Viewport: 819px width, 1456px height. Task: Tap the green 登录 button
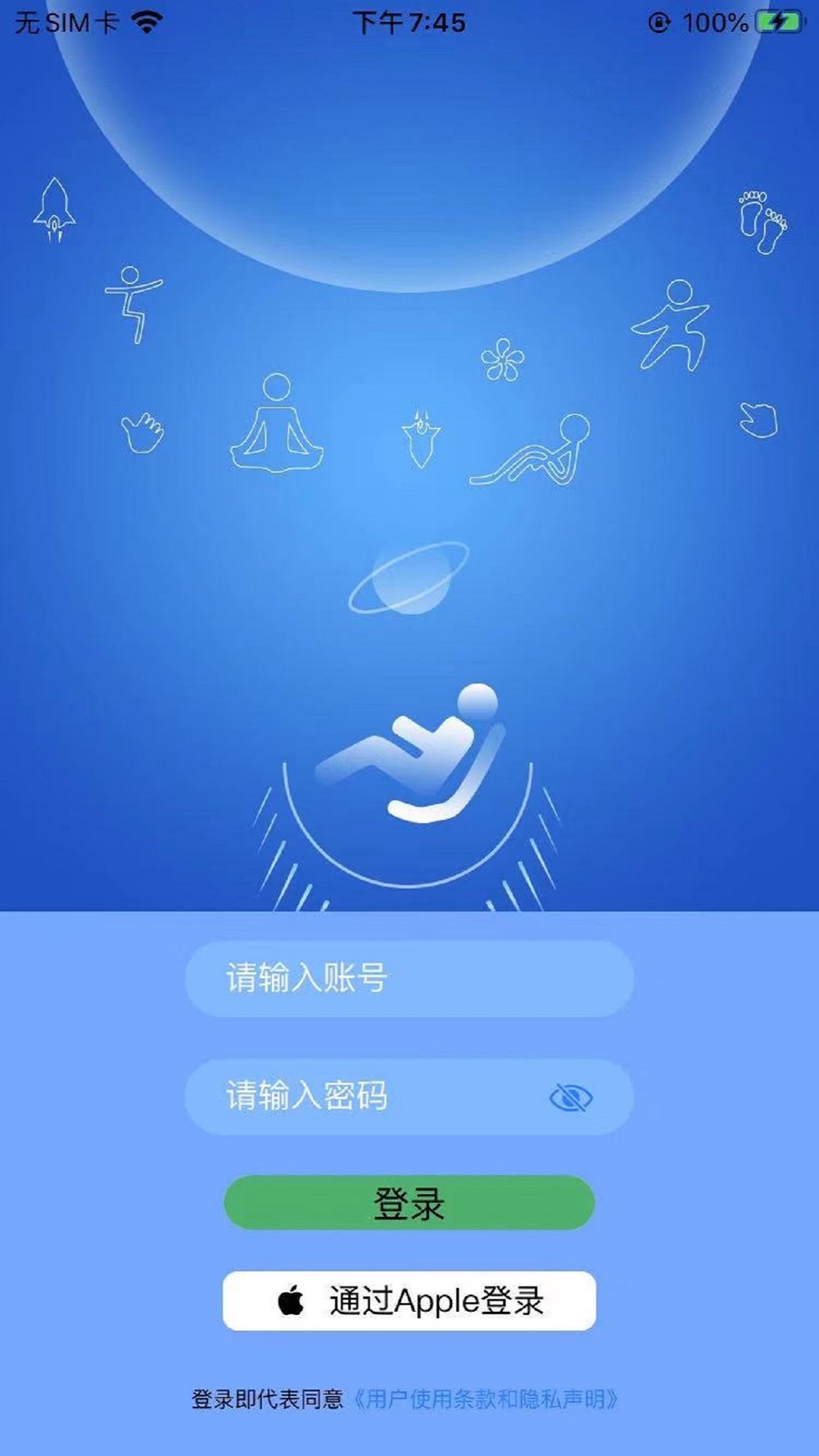click(409, 1203)
